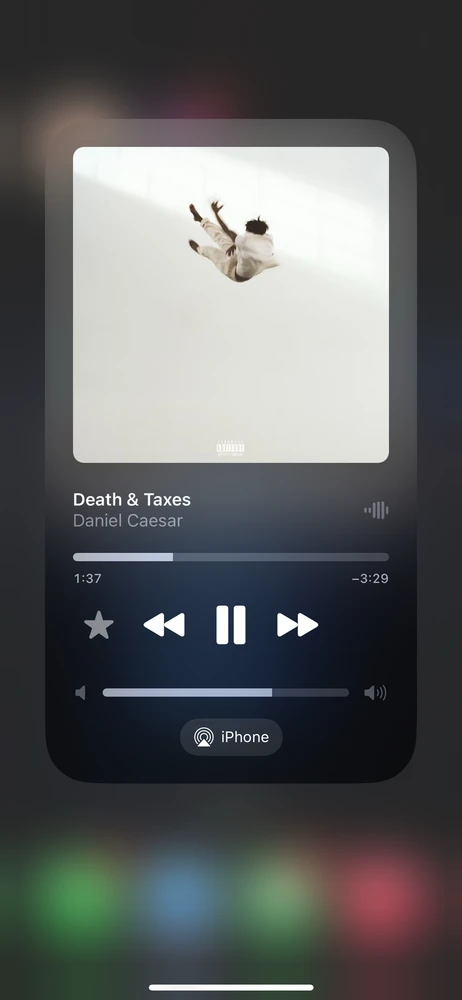Open the iPhone AirPlay output selector

click(231, 737)
